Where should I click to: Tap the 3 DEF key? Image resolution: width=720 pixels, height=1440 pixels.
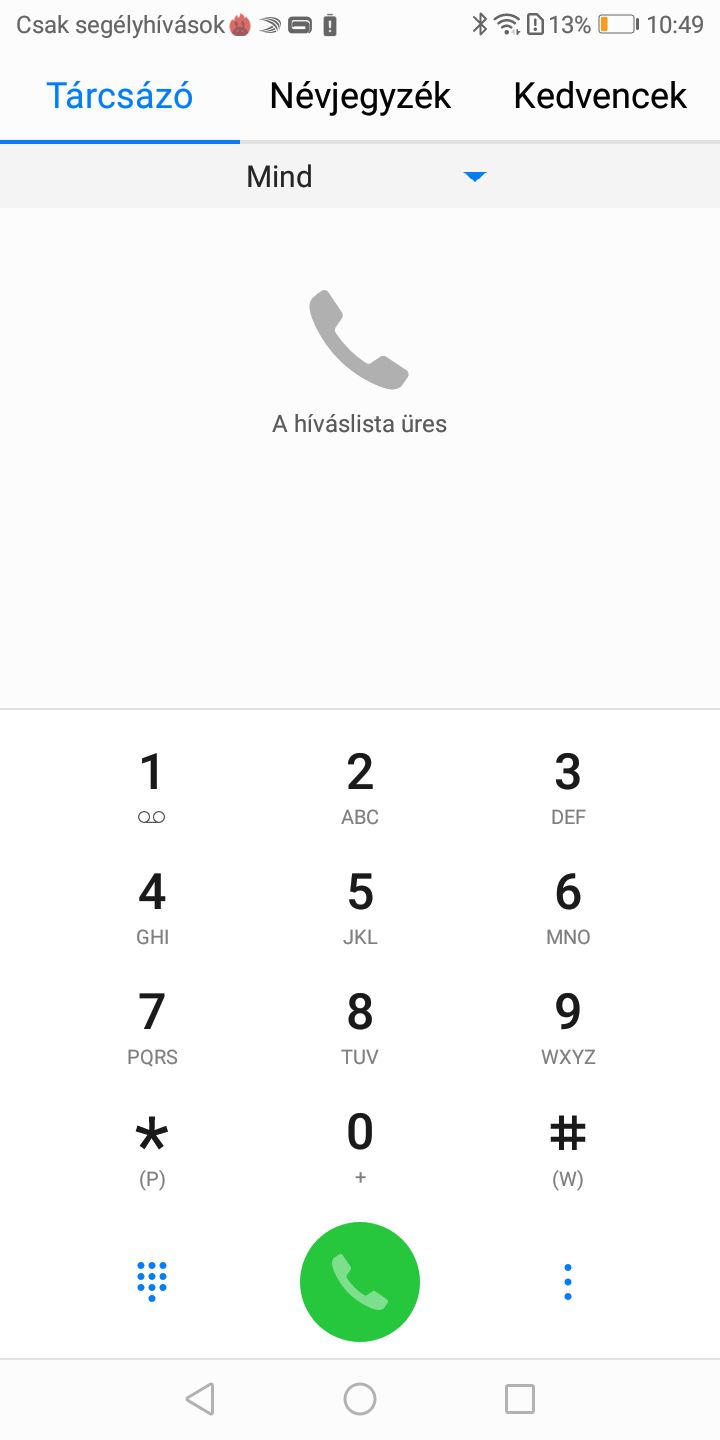tap(568, 787)
